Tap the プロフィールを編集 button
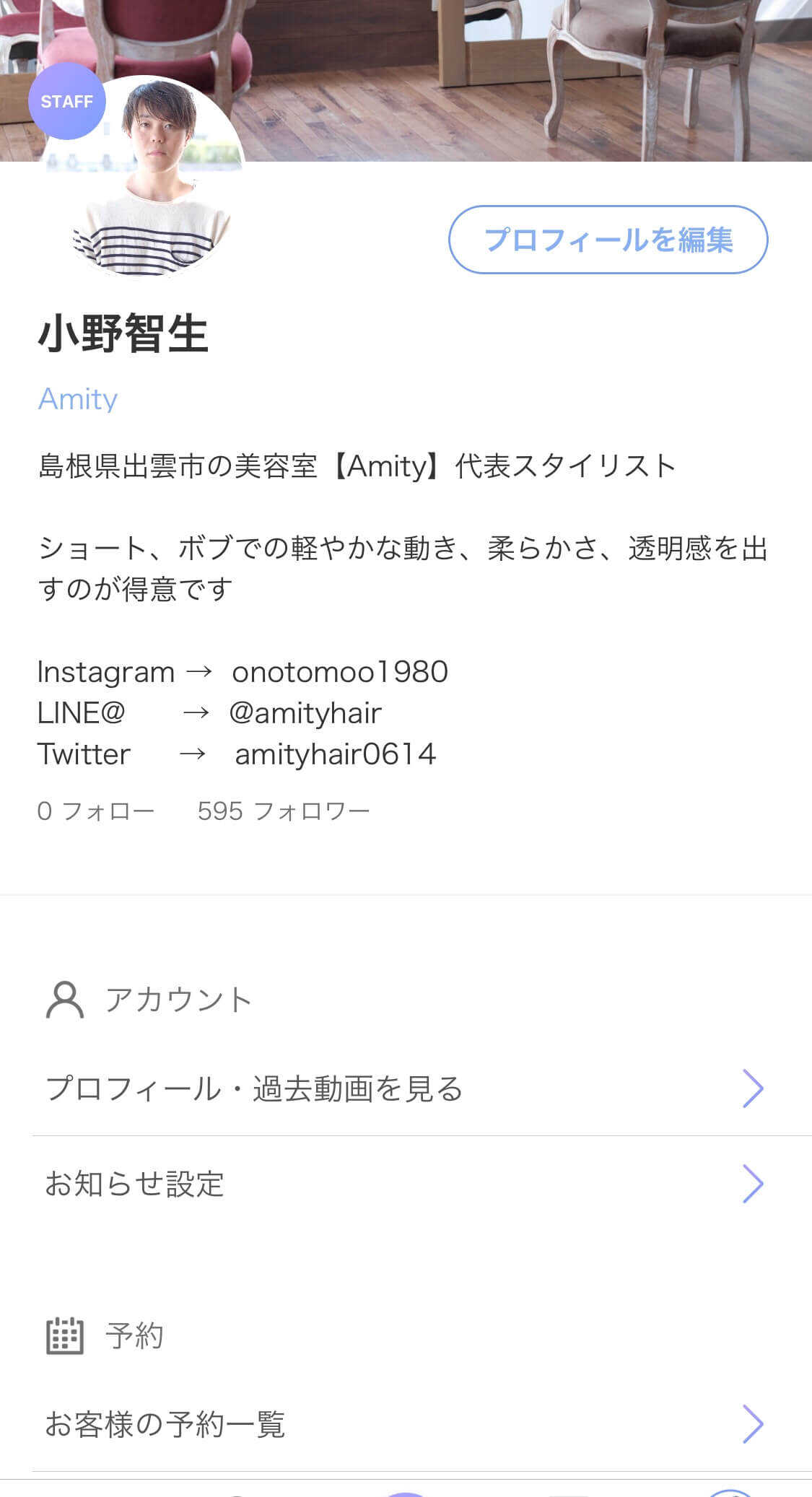Image resolution: width=812 pixels, height=1497 pixels. (x=608, y=240)
